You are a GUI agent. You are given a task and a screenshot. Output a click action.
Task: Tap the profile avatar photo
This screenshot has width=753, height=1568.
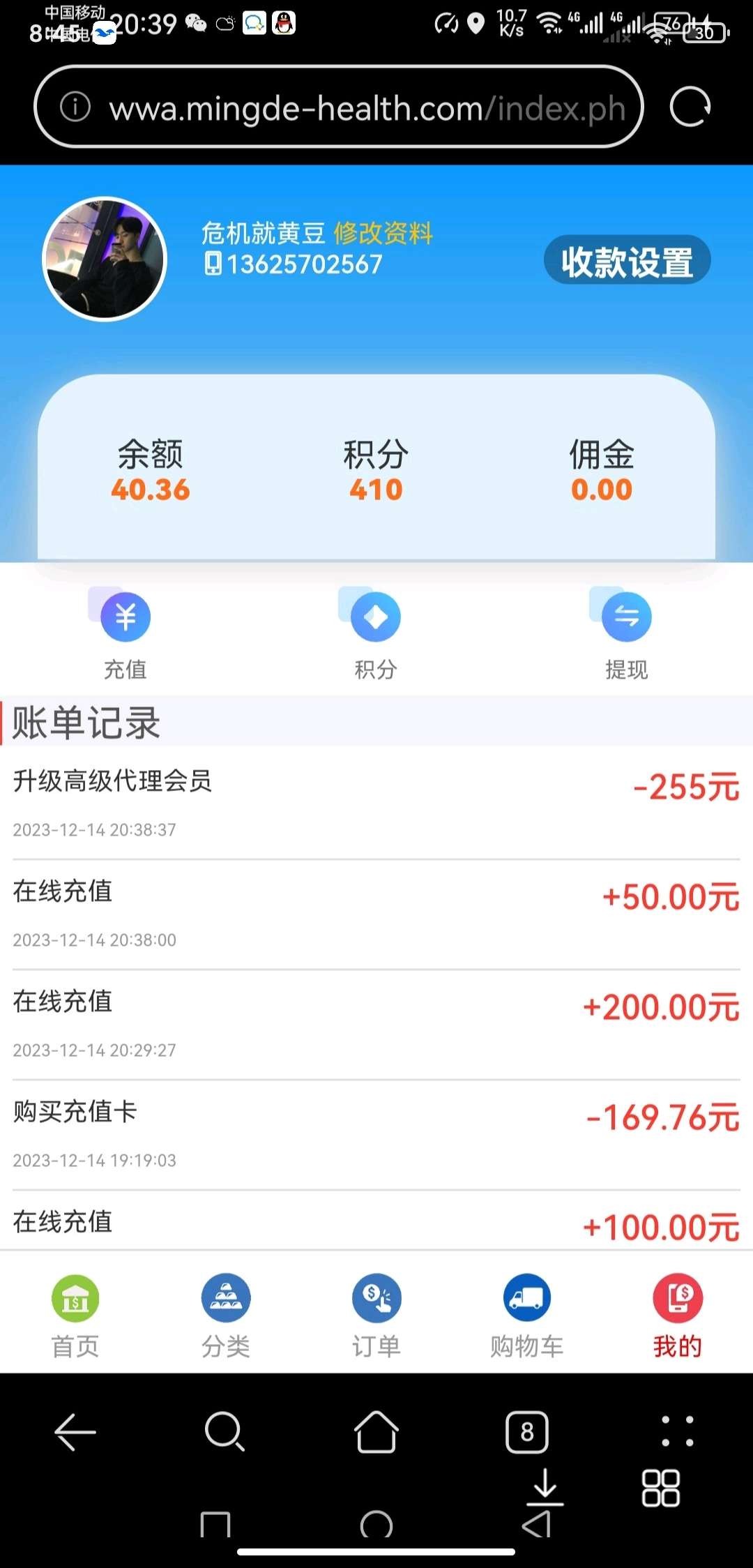(x=105, y=259)
